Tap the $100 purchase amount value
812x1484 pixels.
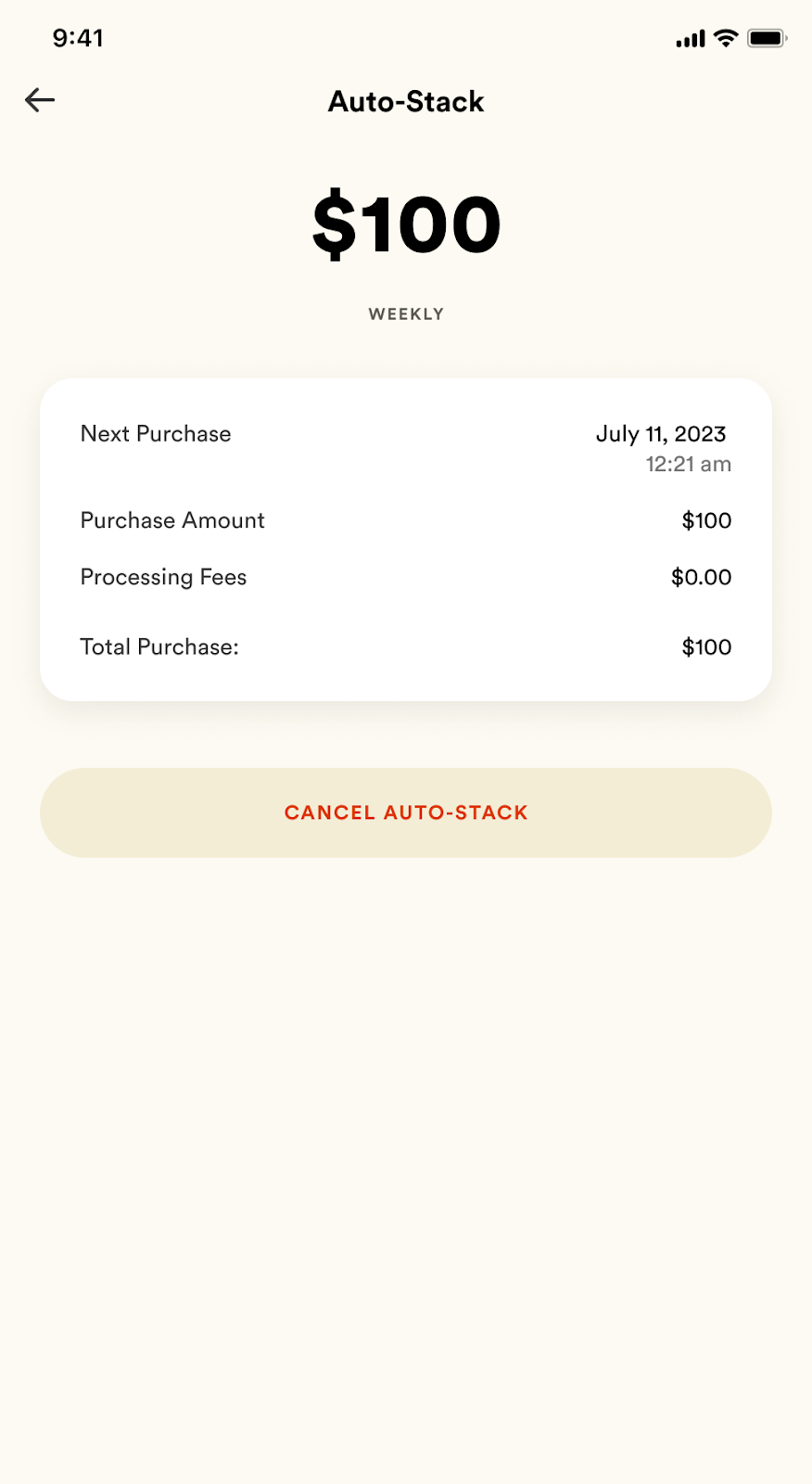pyautogui.click(x=706, y=520)
